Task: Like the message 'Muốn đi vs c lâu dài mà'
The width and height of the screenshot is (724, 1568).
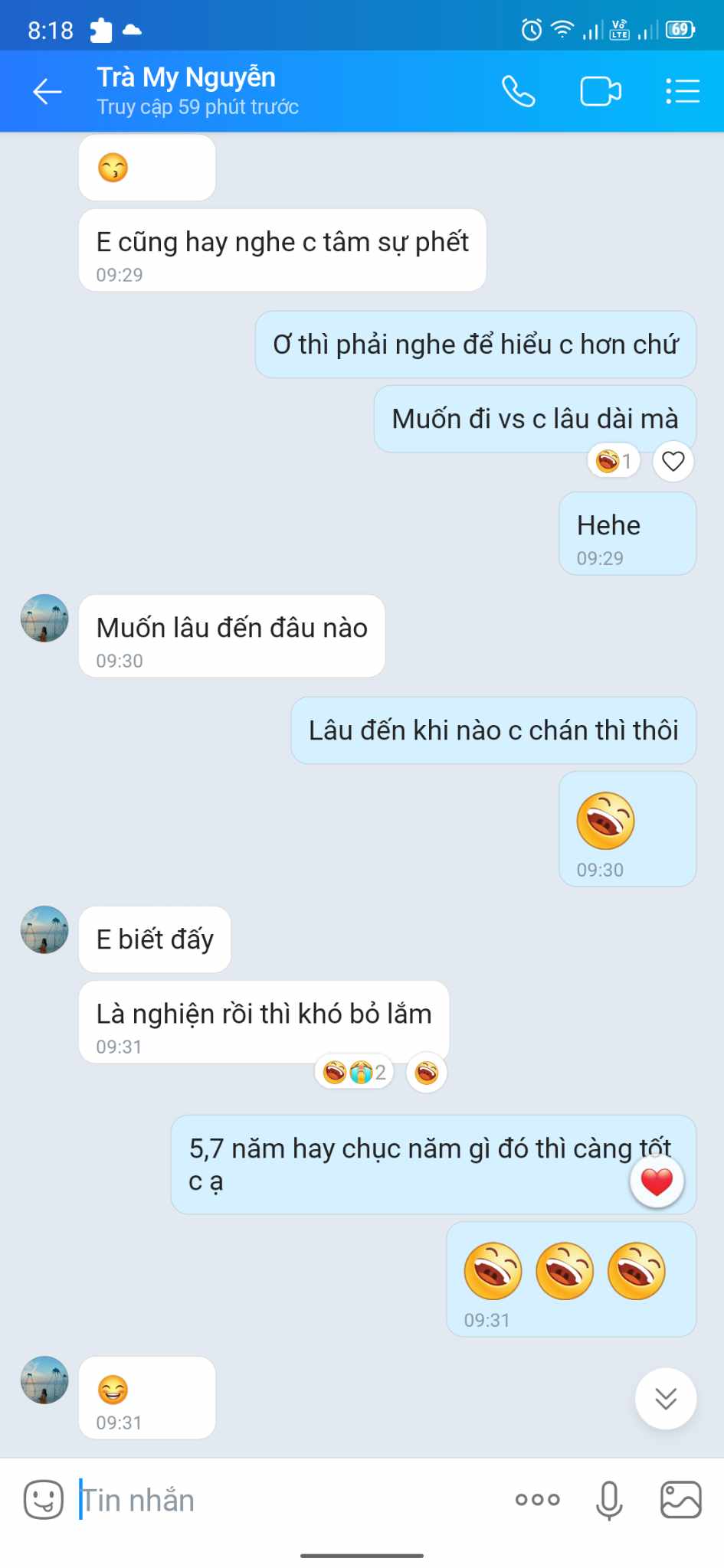Action: tap(673, 462)
